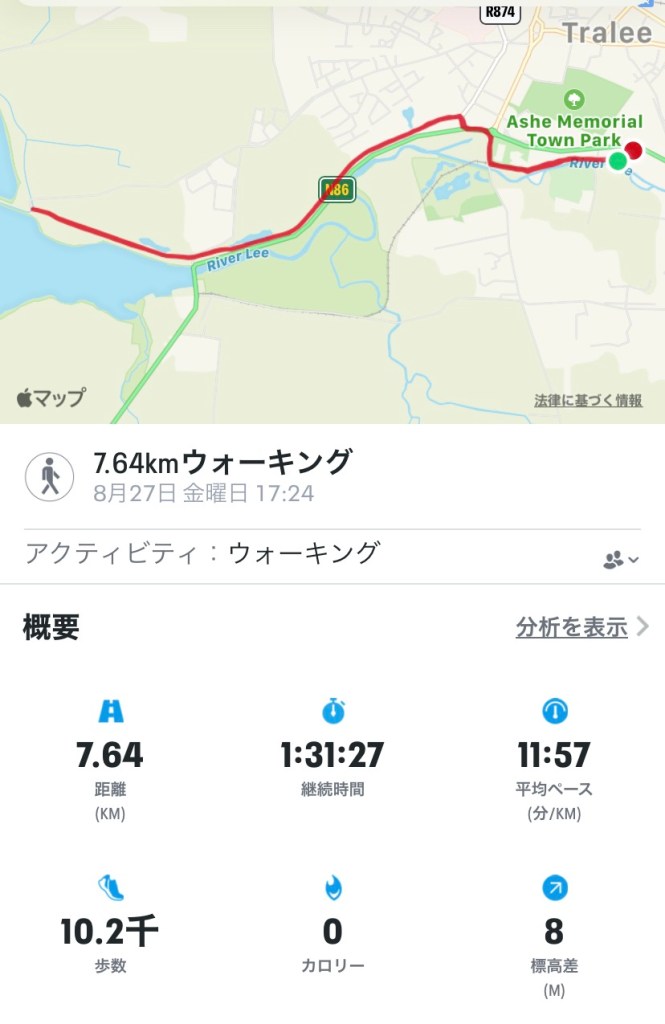
Task: Open the sharing audience dropdown
Action: click(x=621, y=559)
